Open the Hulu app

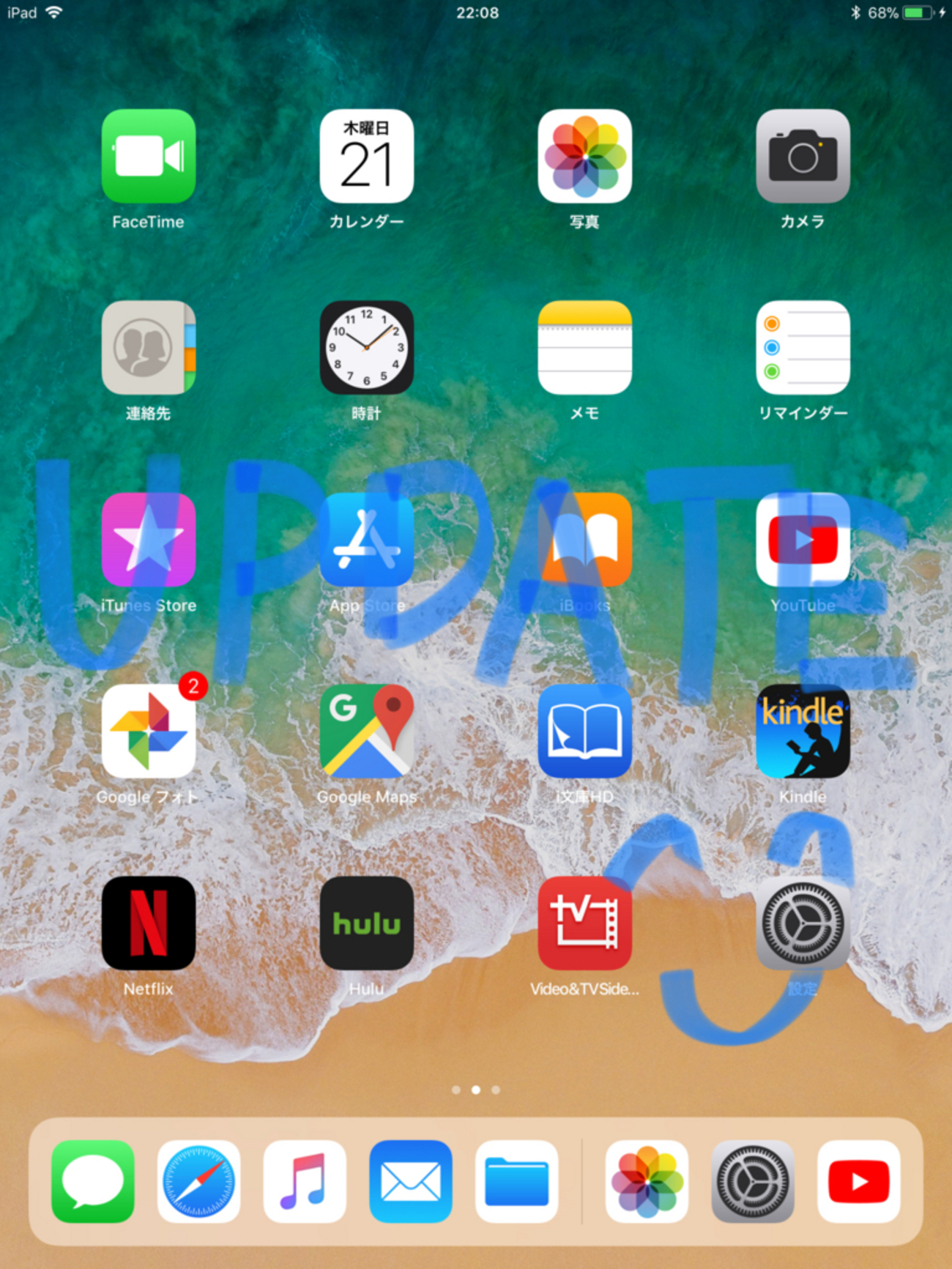pyautogui.click(x=366, y=923)
